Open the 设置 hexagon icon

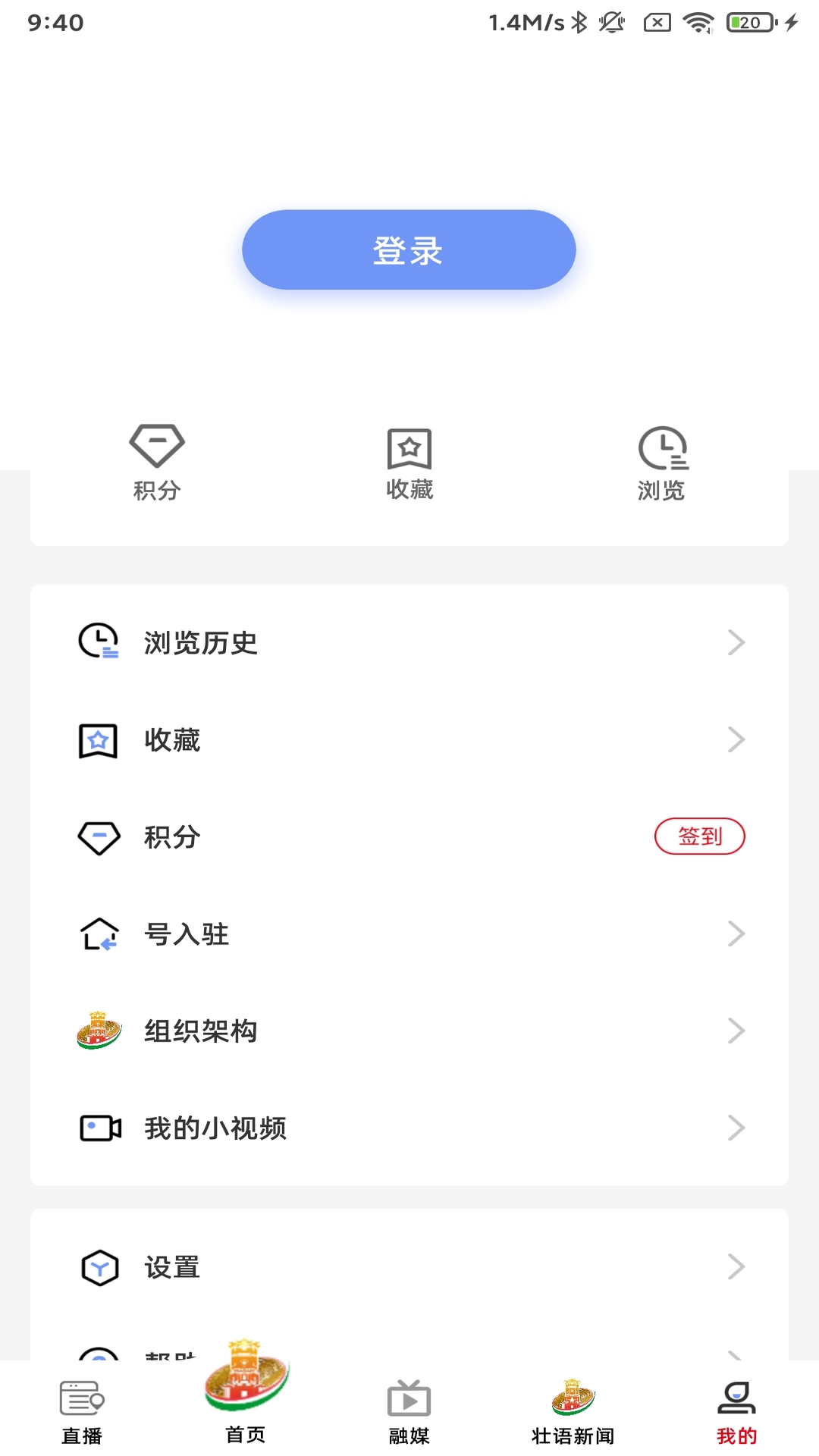tap(99, 1266)
